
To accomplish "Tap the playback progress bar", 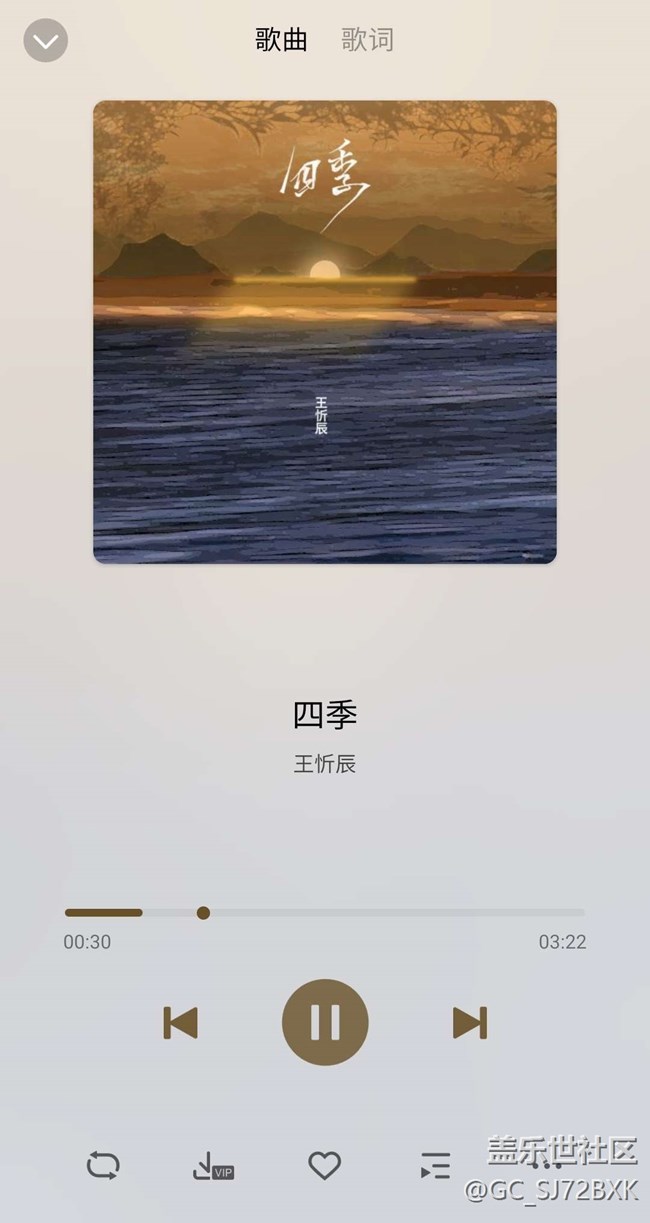I will (324, 912).
